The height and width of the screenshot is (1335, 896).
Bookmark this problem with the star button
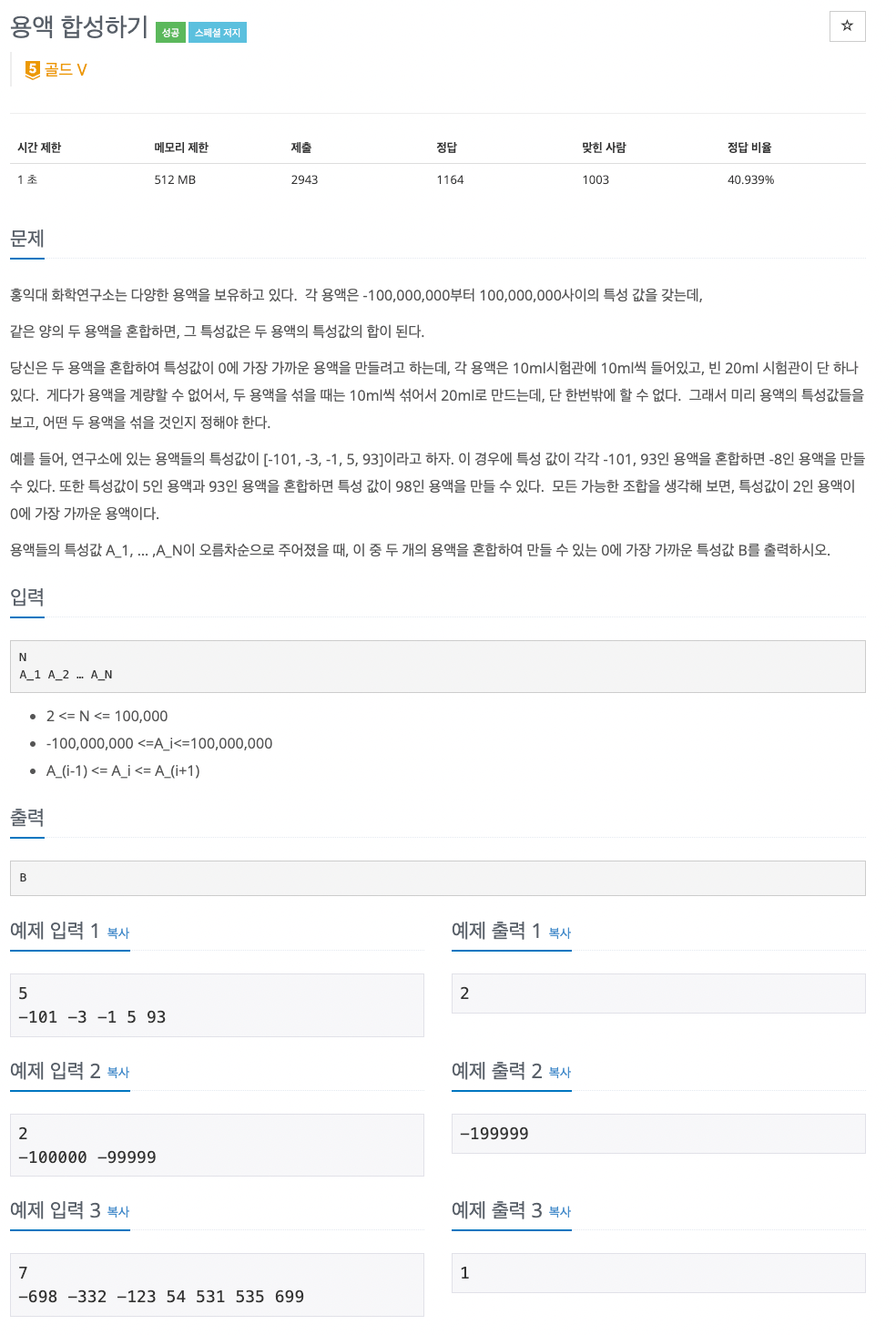pos(847,25)
